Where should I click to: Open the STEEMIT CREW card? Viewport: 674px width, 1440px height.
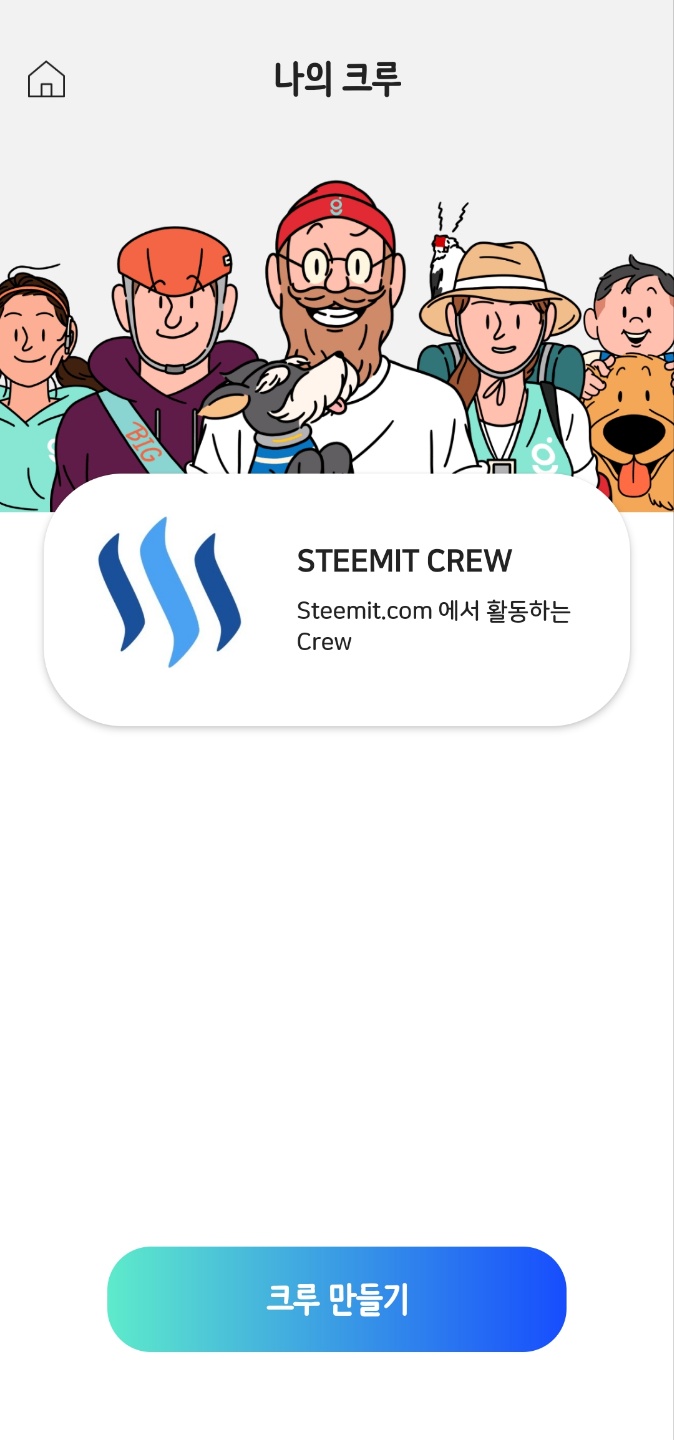(337, 599)
